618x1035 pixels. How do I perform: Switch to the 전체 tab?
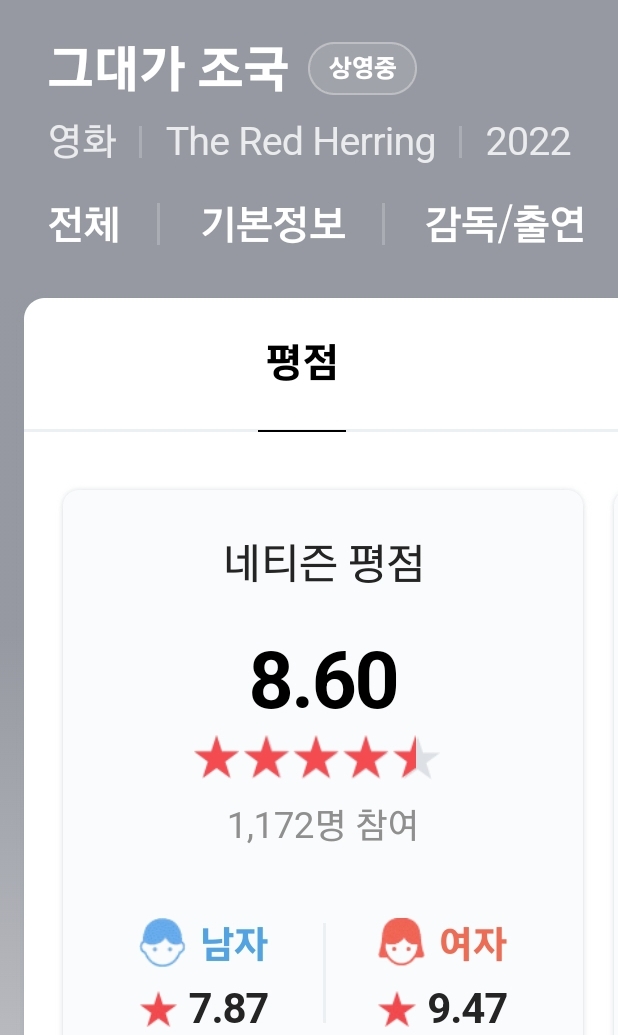[84, 224]
